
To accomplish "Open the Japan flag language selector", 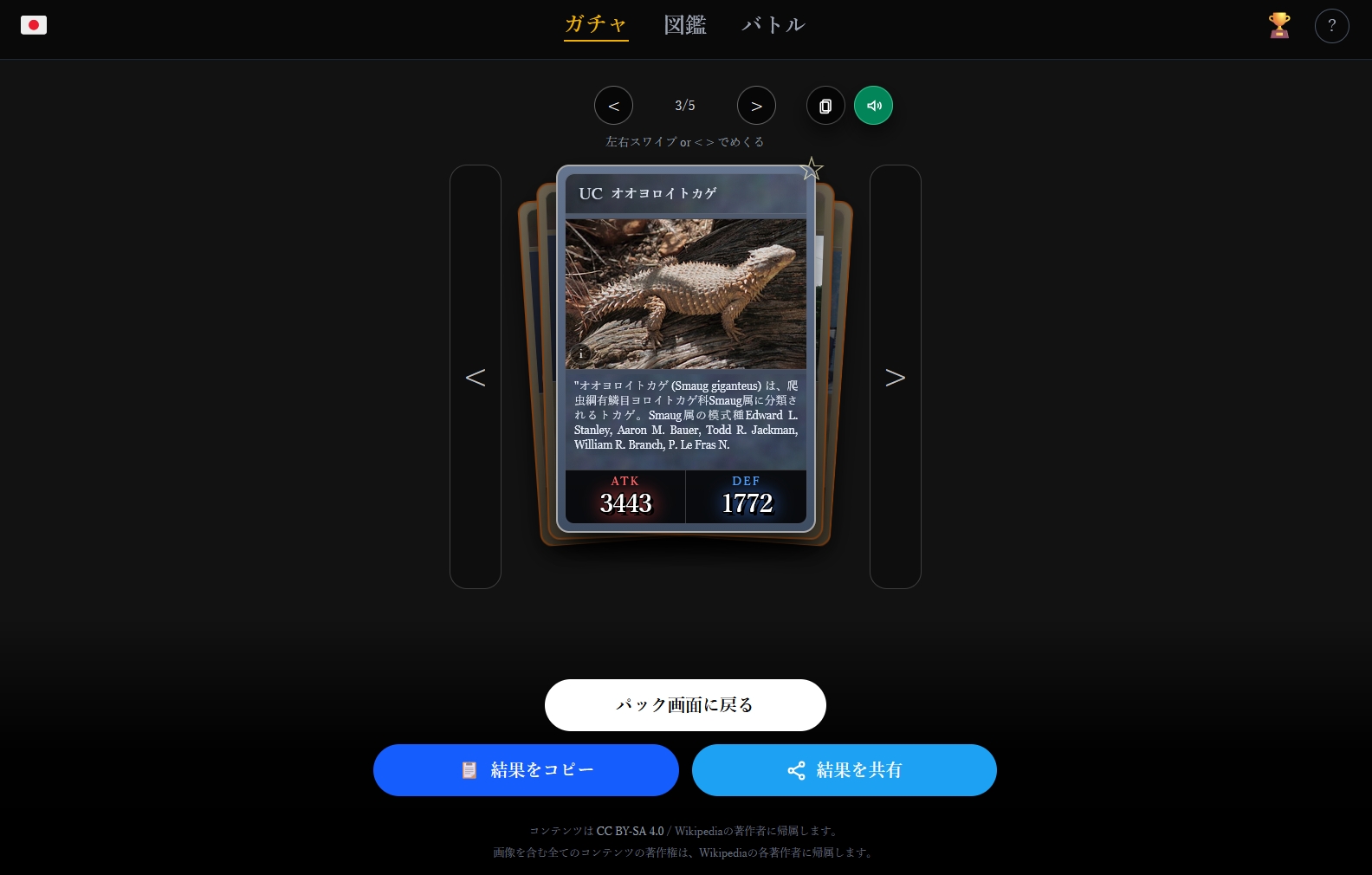I will tap(34, 25).
